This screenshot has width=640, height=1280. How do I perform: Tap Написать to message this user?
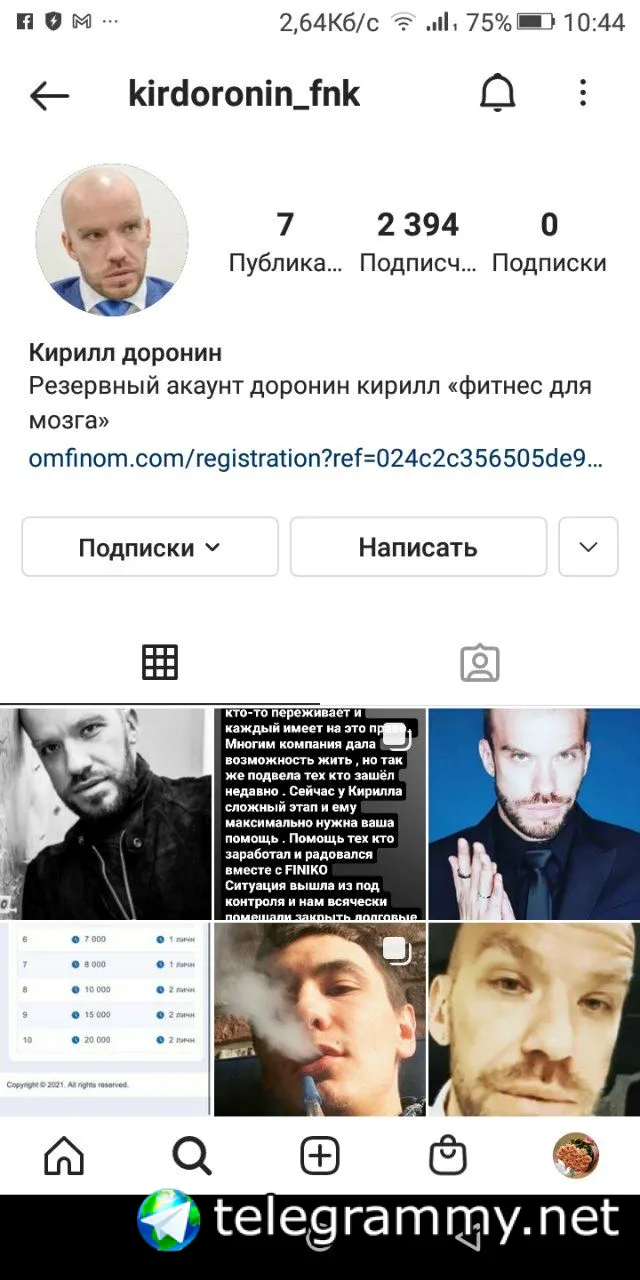(418, 547)
